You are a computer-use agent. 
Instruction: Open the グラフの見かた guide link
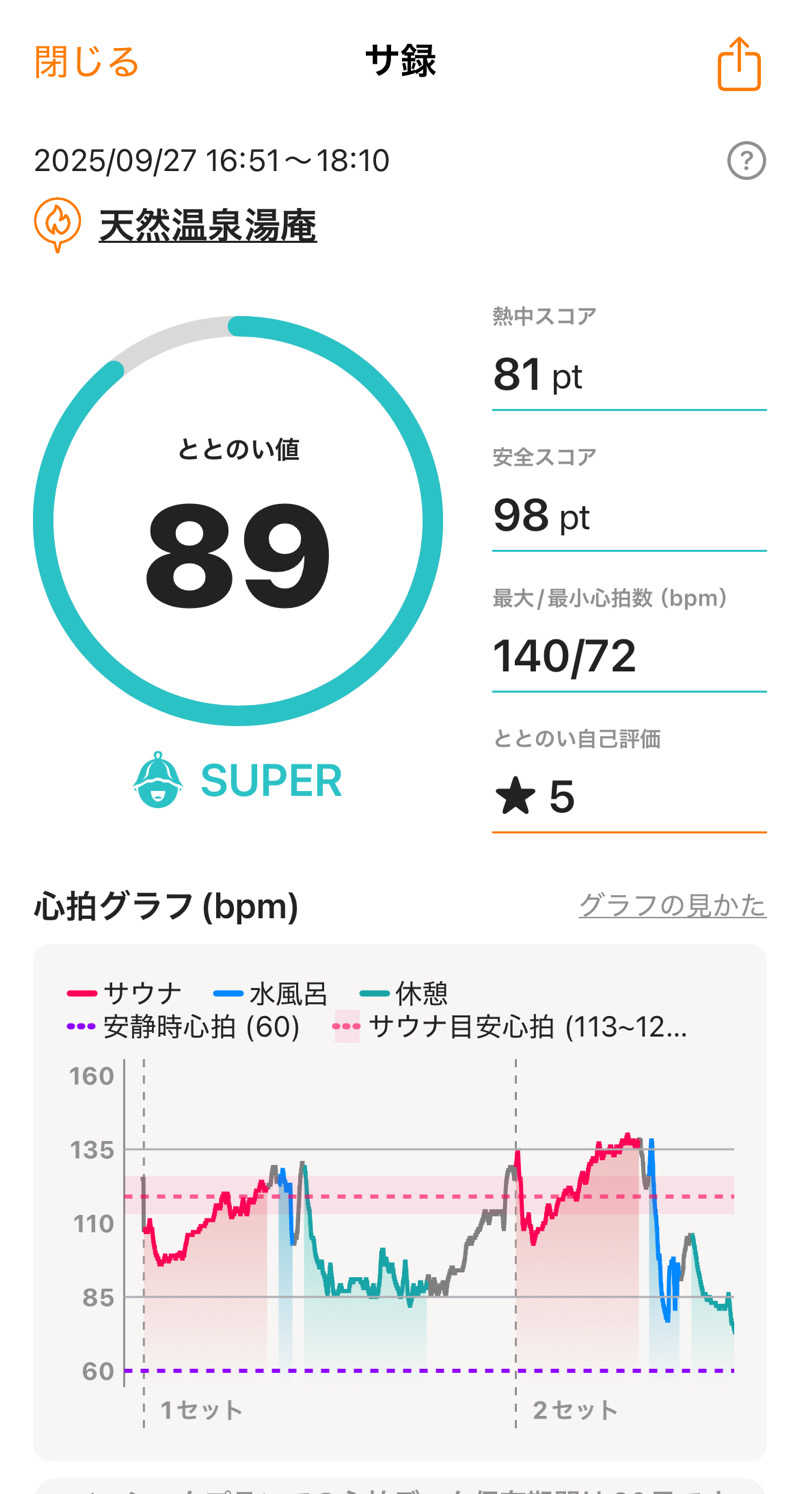pos(672,906)
